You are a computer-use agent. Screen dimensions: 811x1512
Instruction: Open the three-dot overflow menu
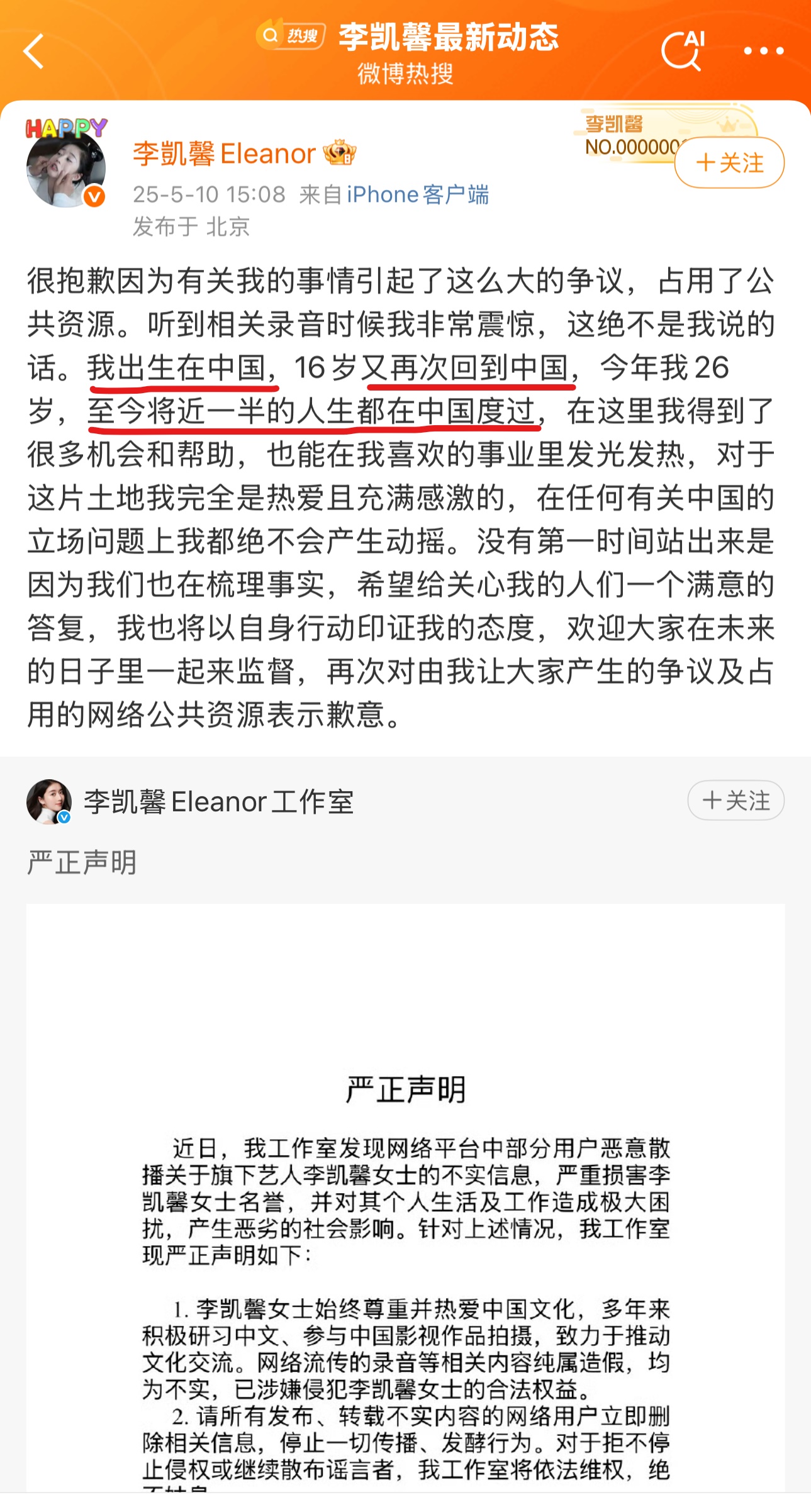(763, 52)
